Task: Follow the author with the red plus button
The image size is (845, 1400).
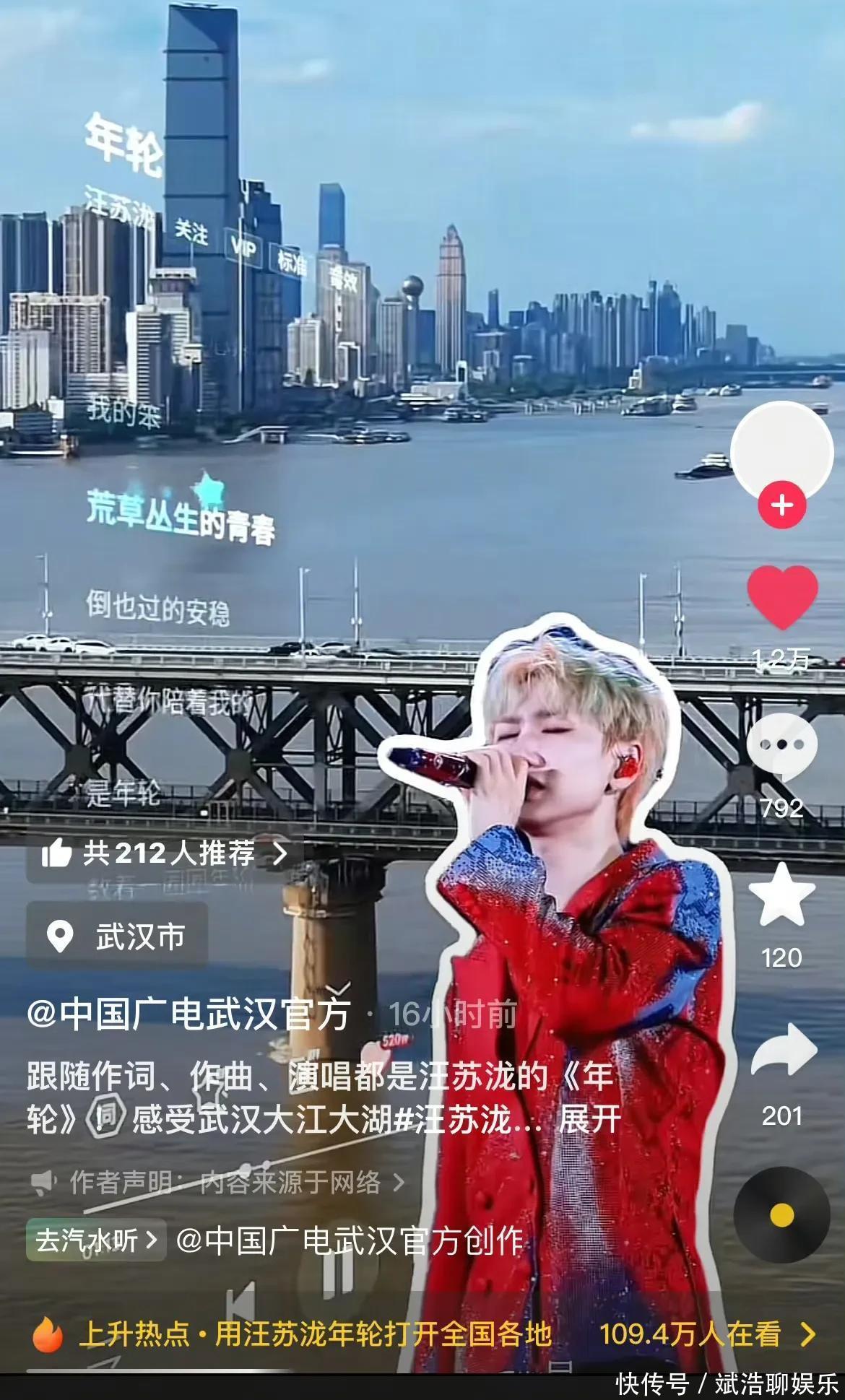Action: coord(781,505)
